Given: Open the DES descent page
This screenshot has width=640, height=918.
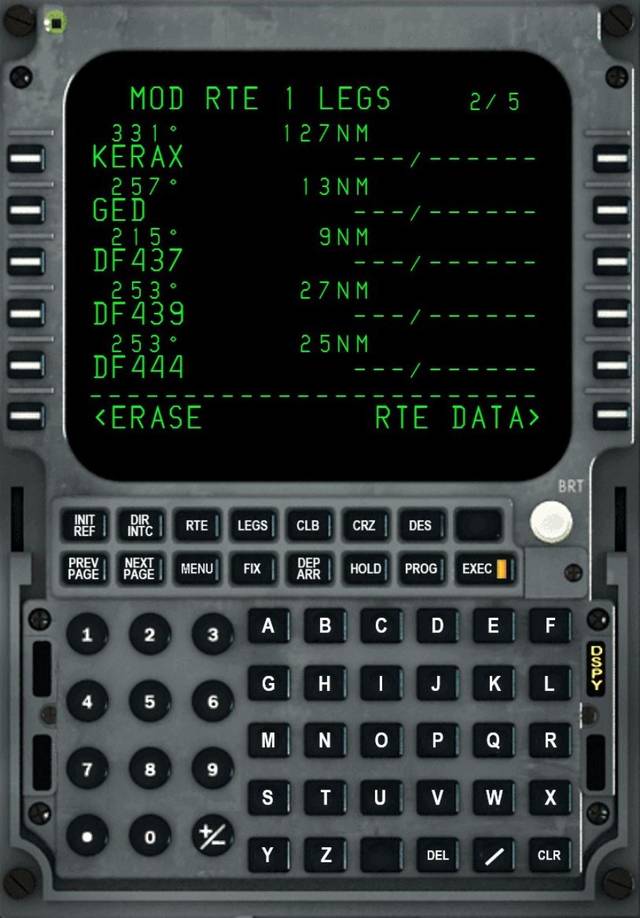Looking at the screenshot, I should [420, 525].
